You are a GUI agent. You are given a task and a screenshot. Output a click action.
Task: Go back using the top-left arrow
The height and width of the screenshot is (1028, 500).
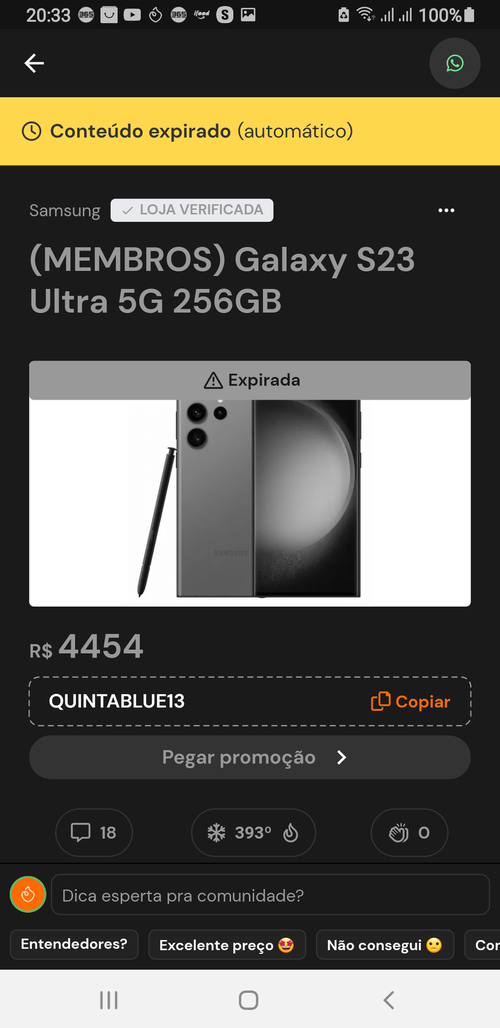coord(34,63)
